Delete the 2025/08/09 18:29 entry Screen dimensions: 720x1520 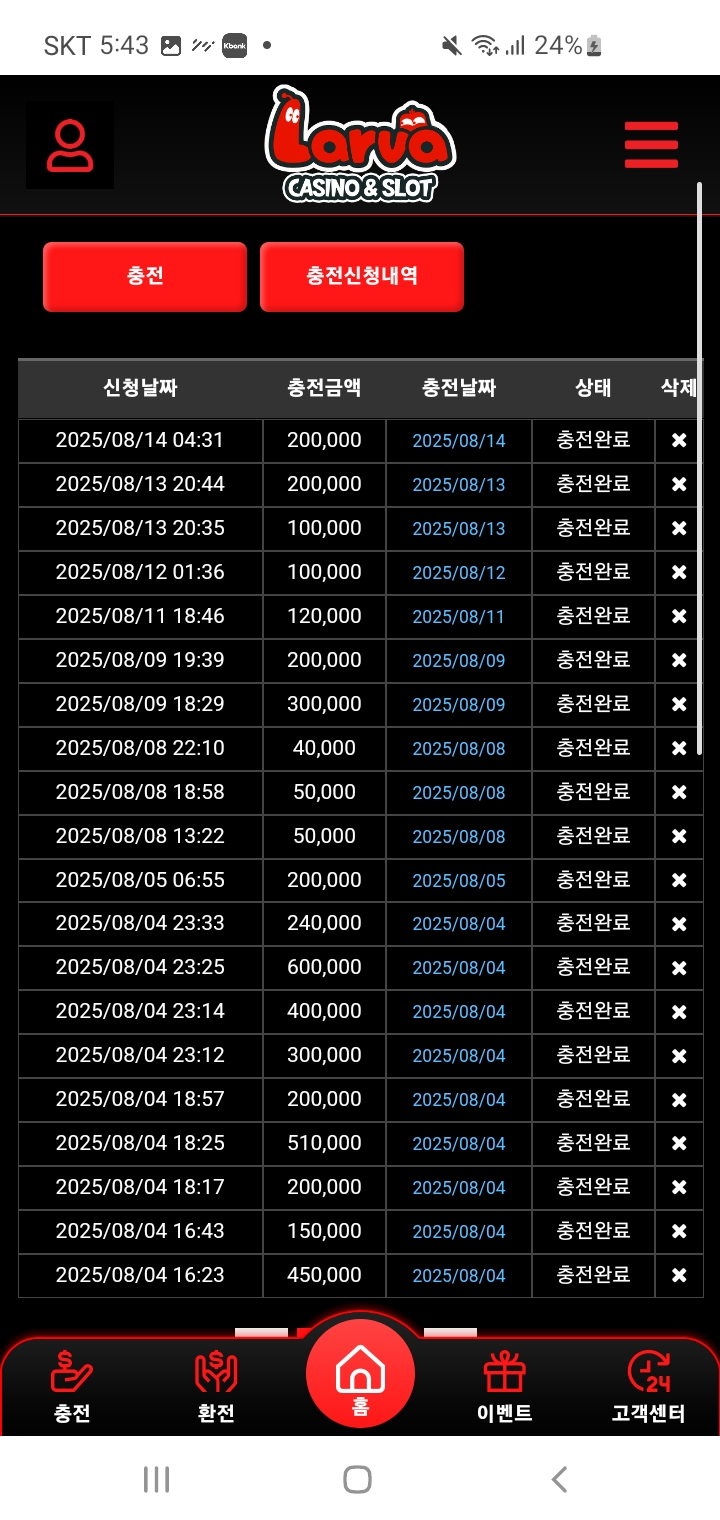pos(679,704)
